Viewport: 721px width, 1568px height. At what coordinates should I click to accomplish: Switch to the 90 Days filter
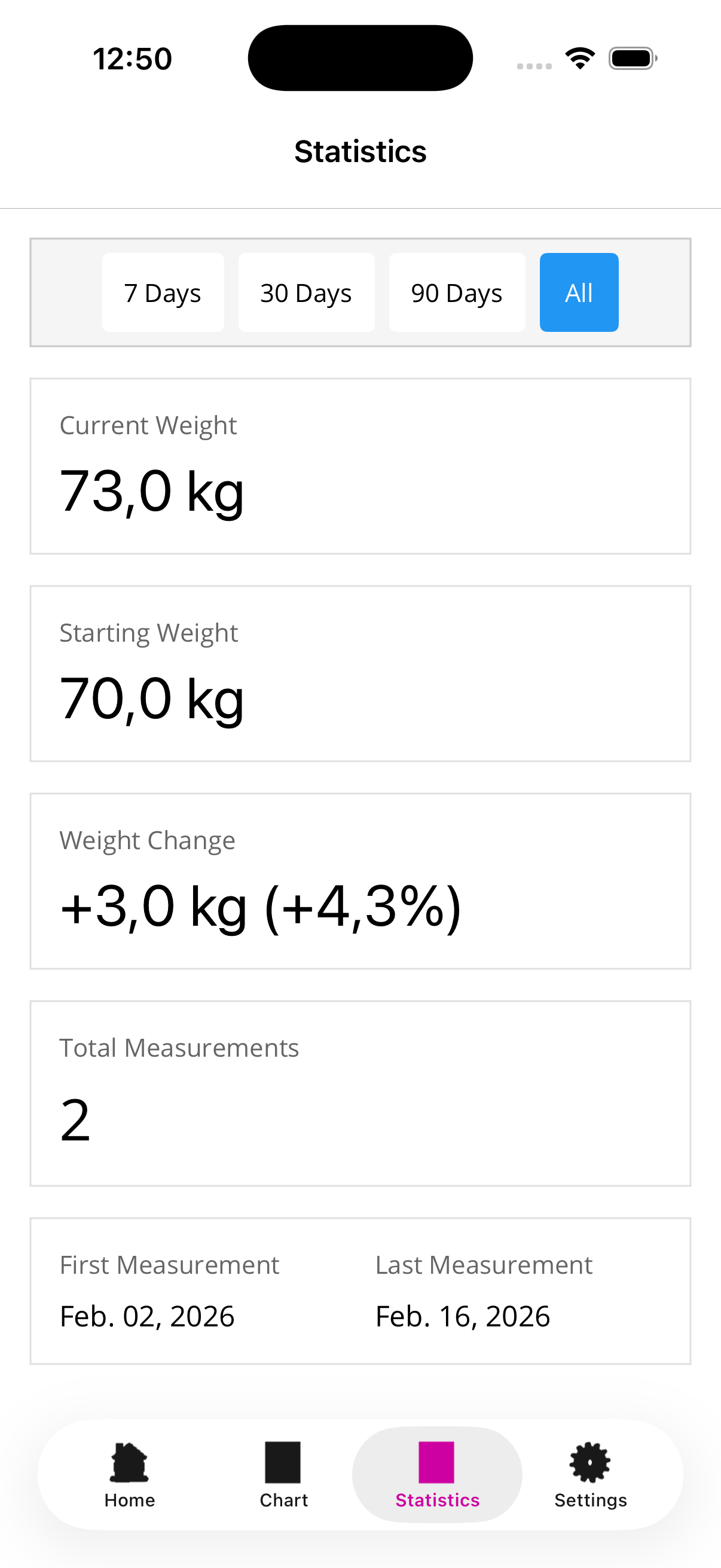tap(457, 292)
